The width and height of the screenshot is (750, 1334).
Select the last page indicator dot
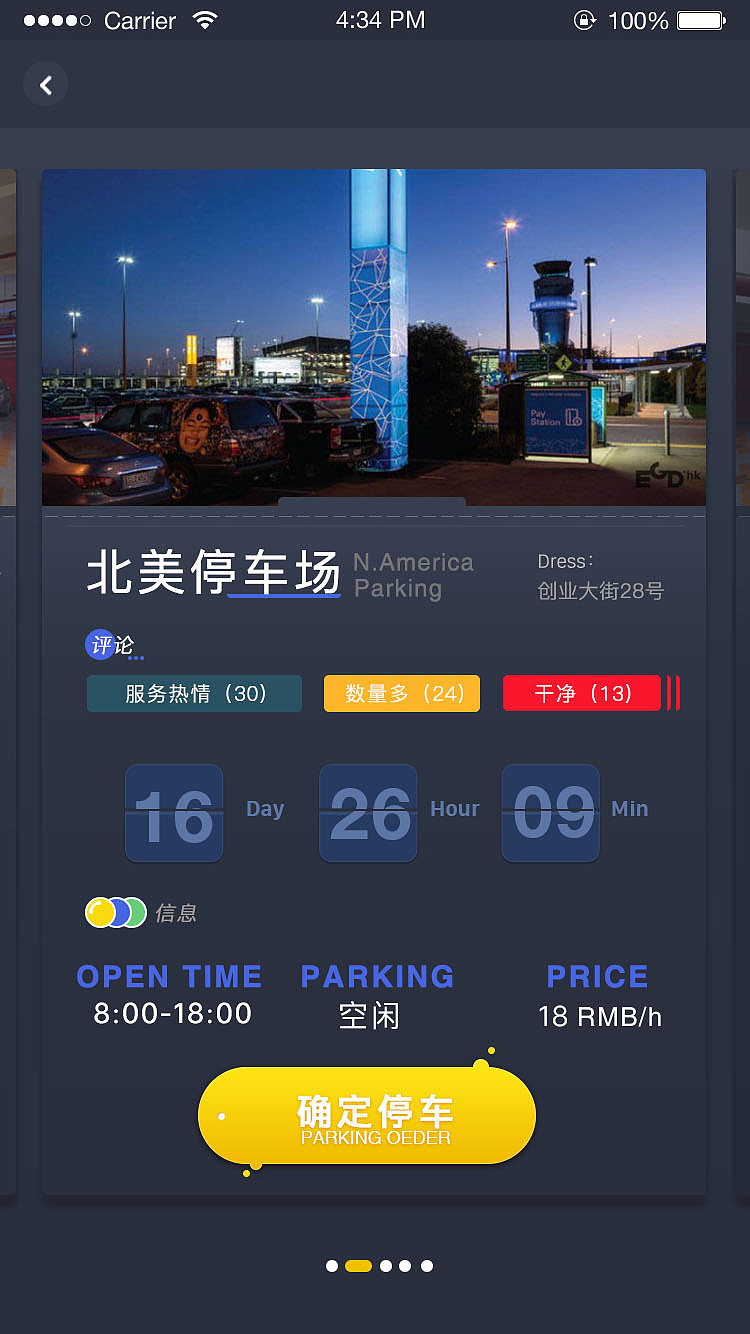point(426,1265)
